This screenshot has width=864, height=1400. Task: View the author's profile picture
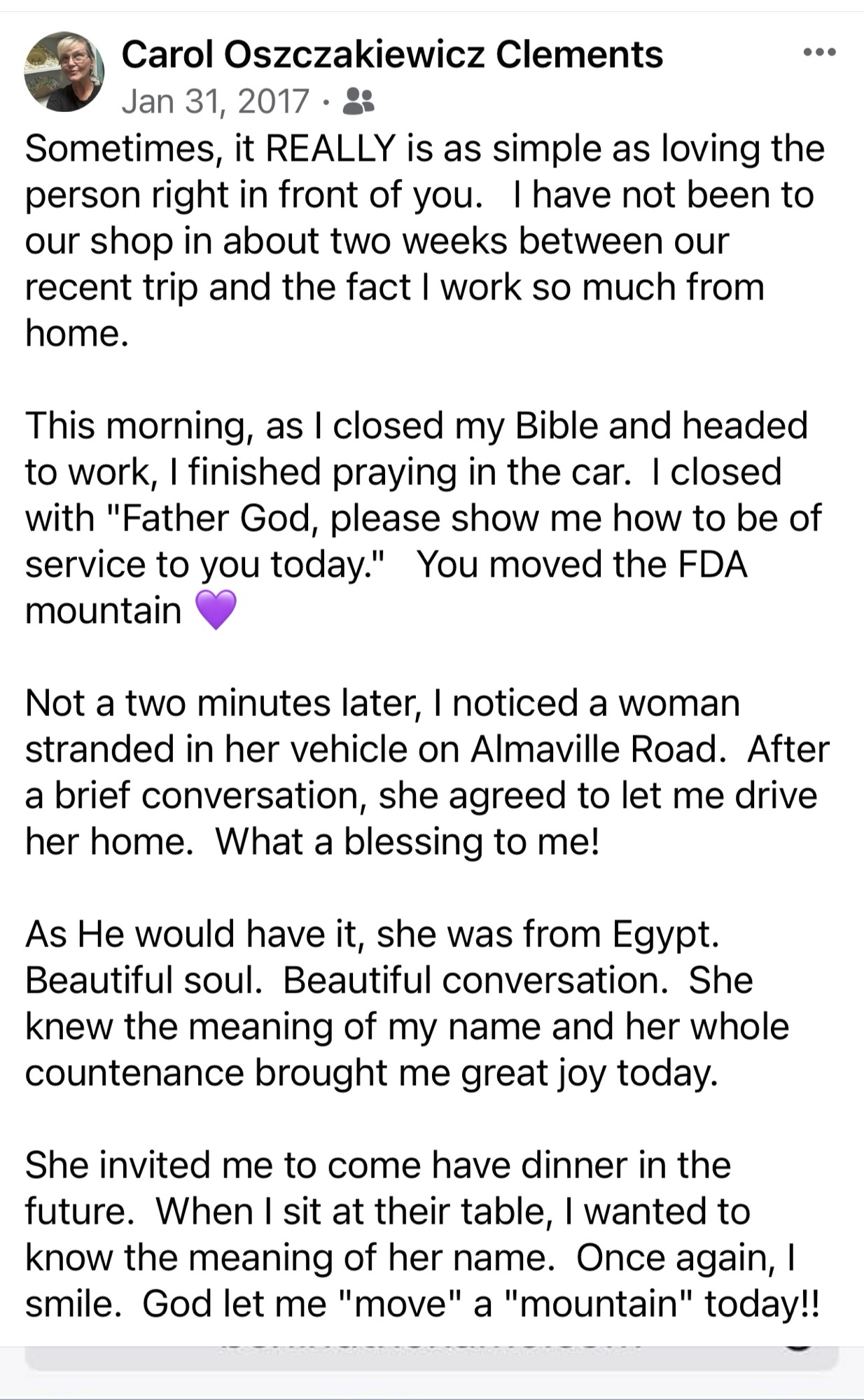pyautogui.click(x=64, y=71)
